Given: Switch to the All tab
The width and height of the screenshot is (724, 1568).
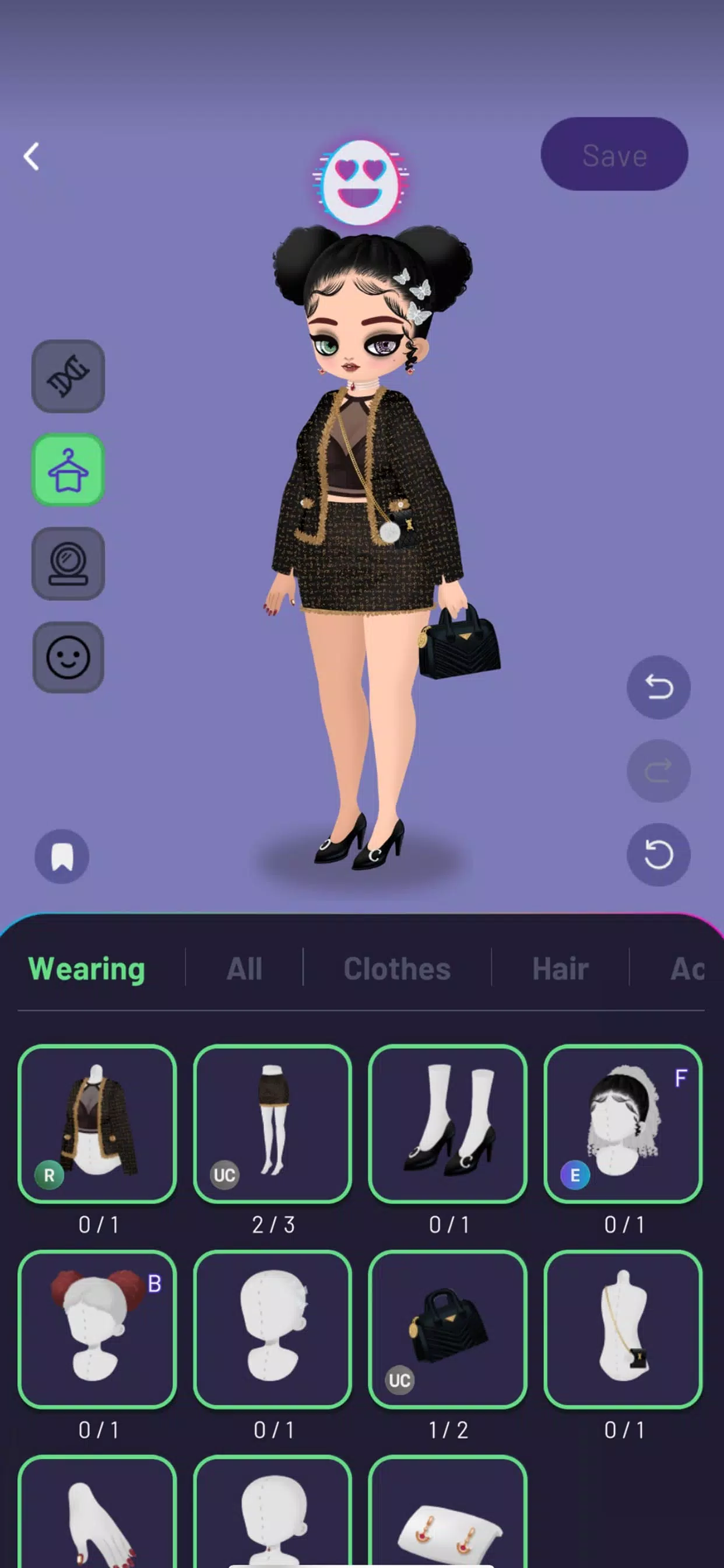Looking at the screenshot, I should 244,968.
